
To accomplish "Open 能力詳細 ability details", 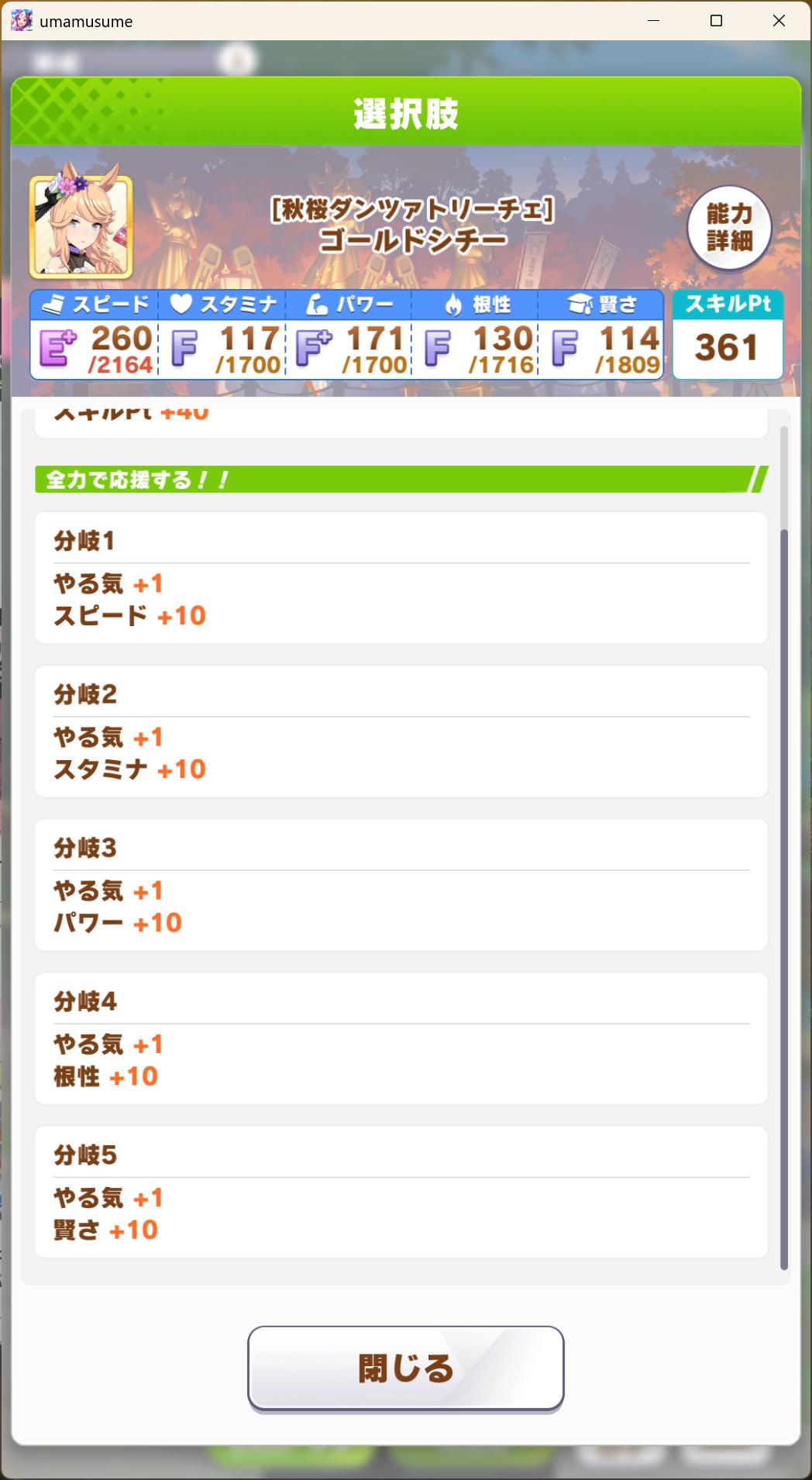I will (728, 227).
